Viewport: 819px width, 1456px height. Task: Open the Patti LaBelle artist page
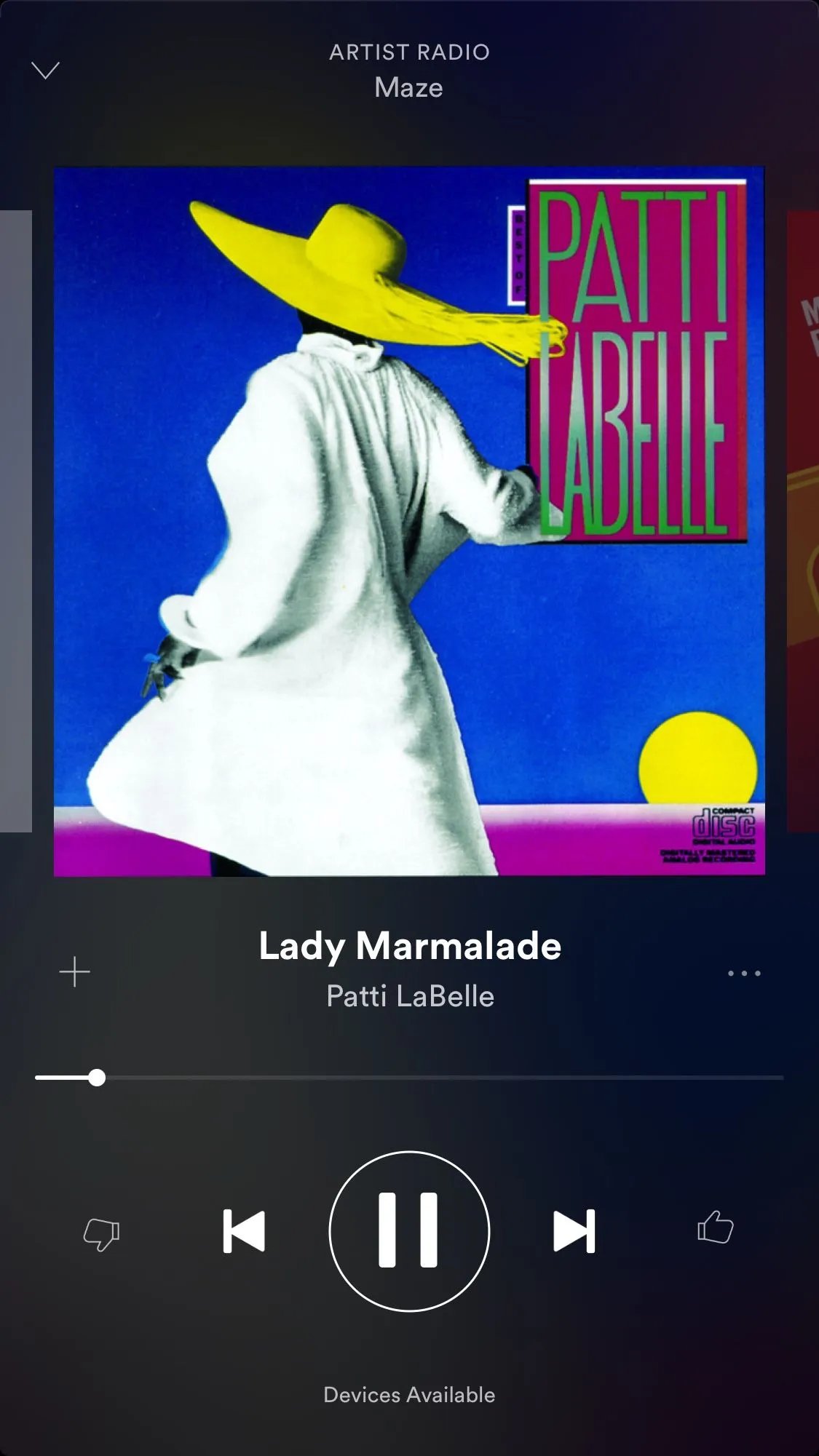click(410, 996)
